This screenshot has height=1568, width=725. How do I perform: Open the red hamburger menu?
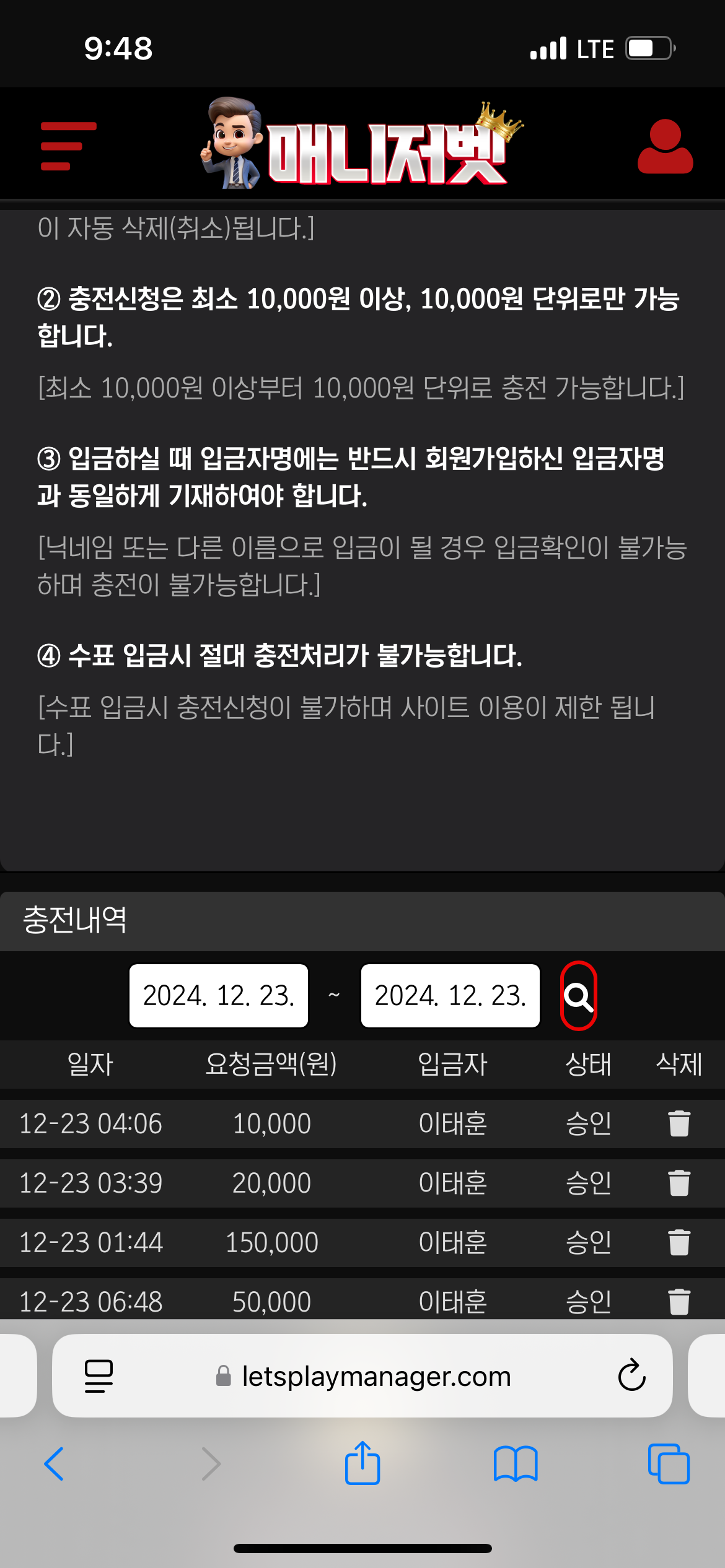coord(68,146)
